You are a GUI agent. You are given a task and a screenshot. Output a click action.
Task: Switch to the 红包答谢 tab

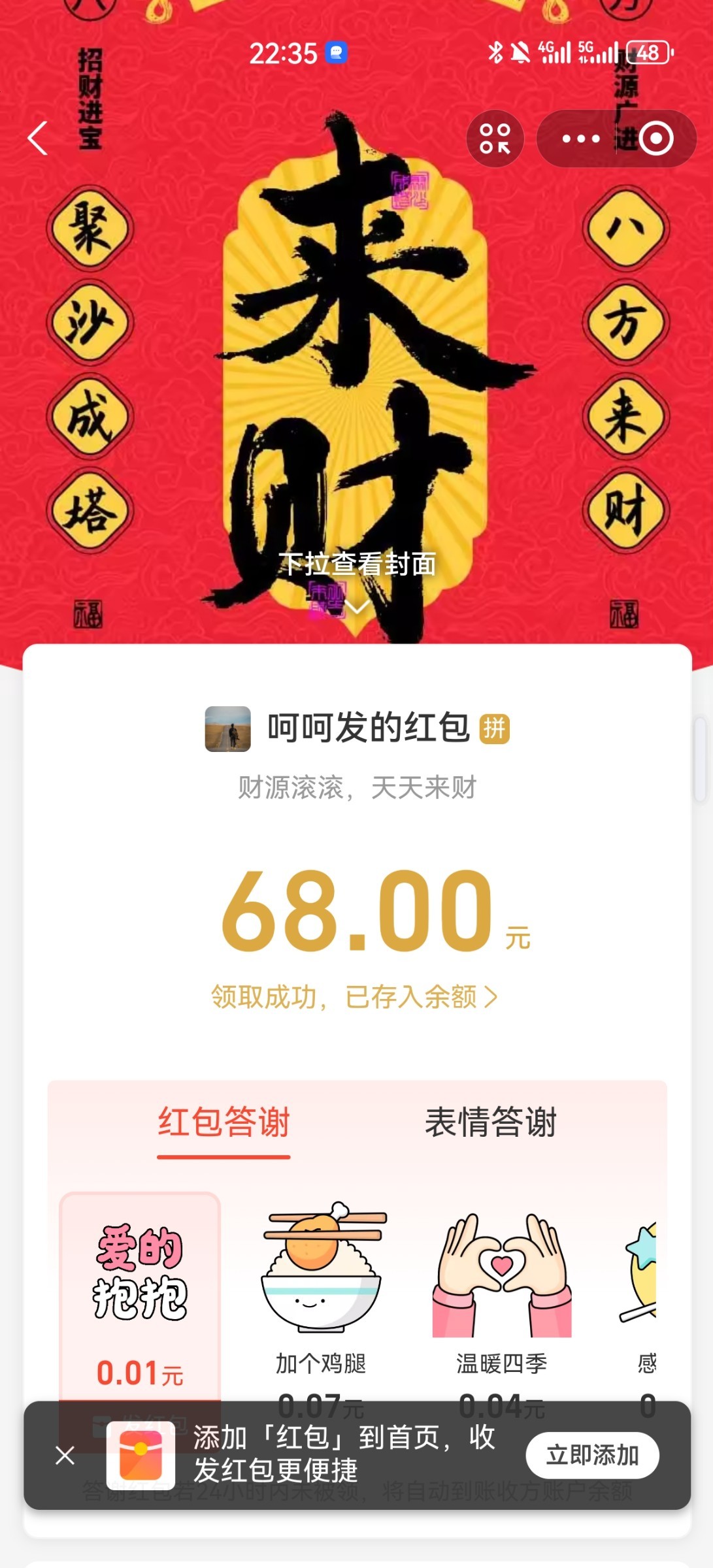tap(224, 1123)
